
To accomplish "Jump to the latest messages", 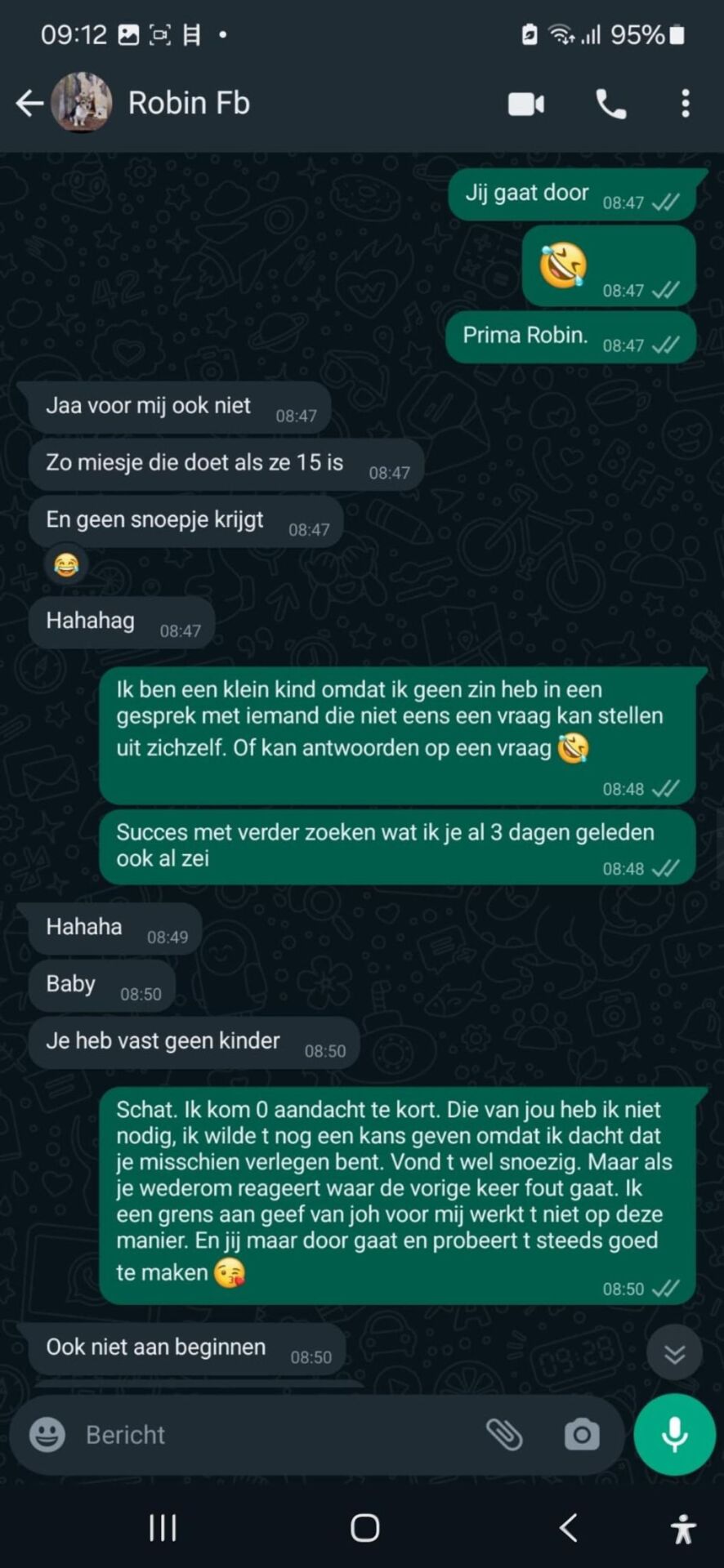I will click(x=673, y=1355).
